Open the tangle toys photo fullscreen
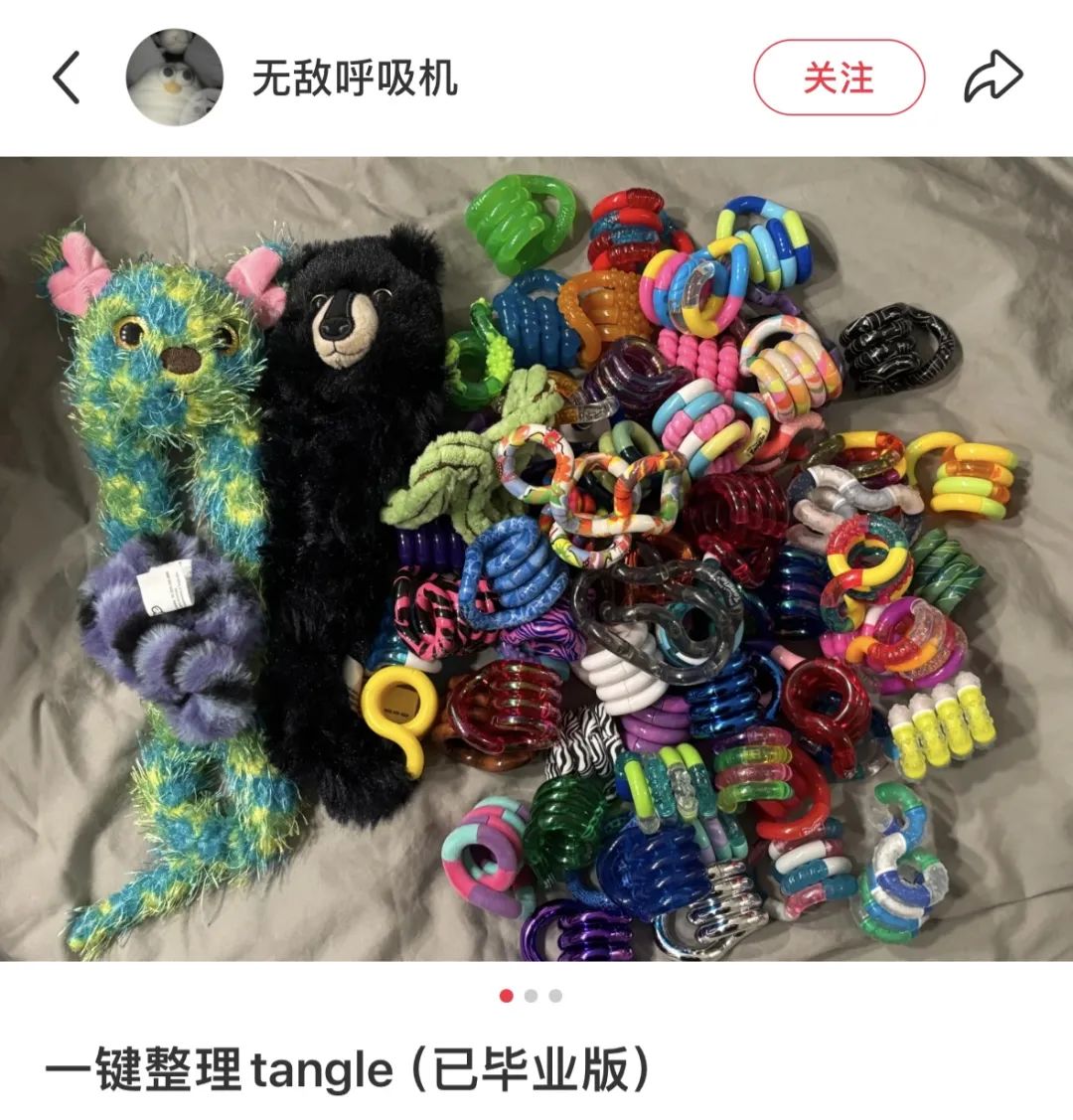1073x1120 pixels. 536,559
